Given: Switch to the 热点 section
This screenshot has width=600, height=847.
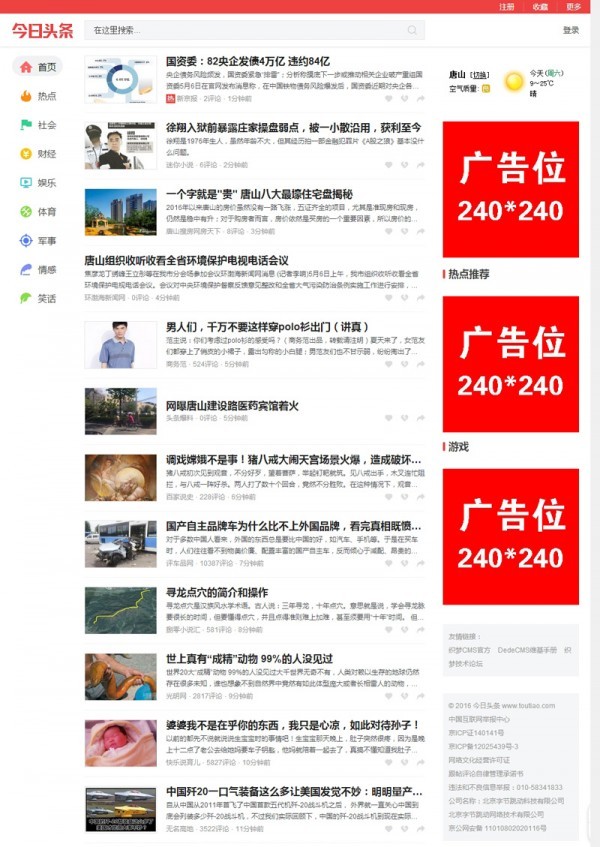Looking at the screenshot, I should click(x=46, y=96).
